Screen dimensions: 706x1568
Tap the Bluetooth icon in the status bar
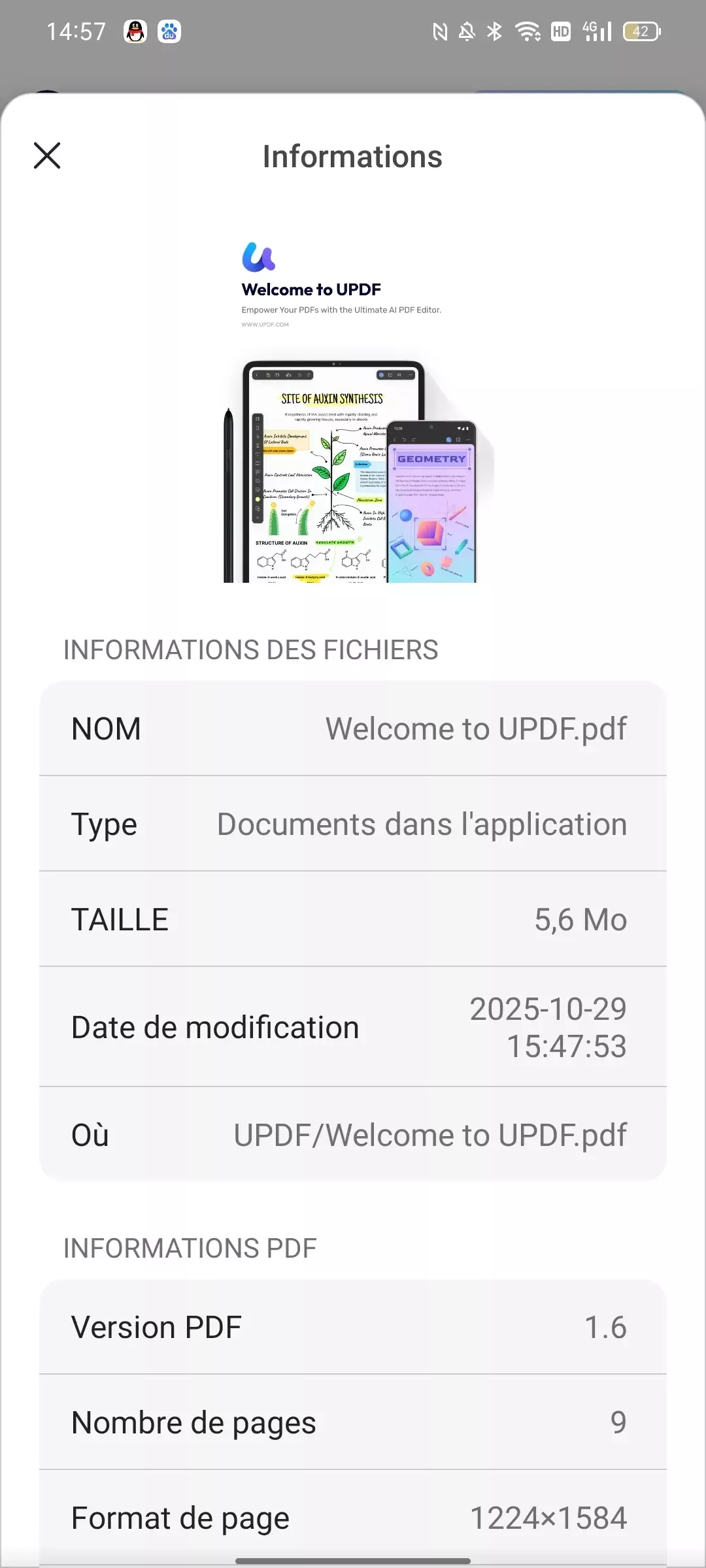pos(493,30)
